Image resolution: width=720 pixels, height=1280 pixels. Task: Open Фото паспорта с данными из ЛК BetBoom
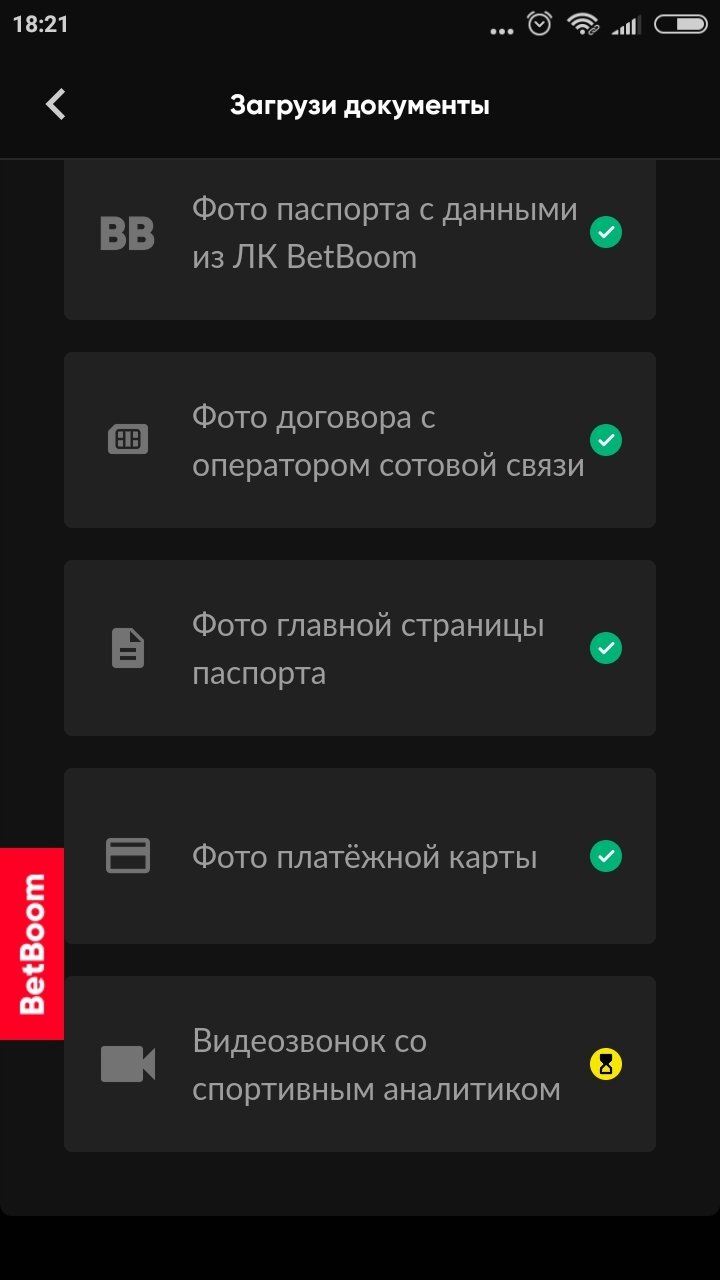pyautogui.click(x=360, y=234)
